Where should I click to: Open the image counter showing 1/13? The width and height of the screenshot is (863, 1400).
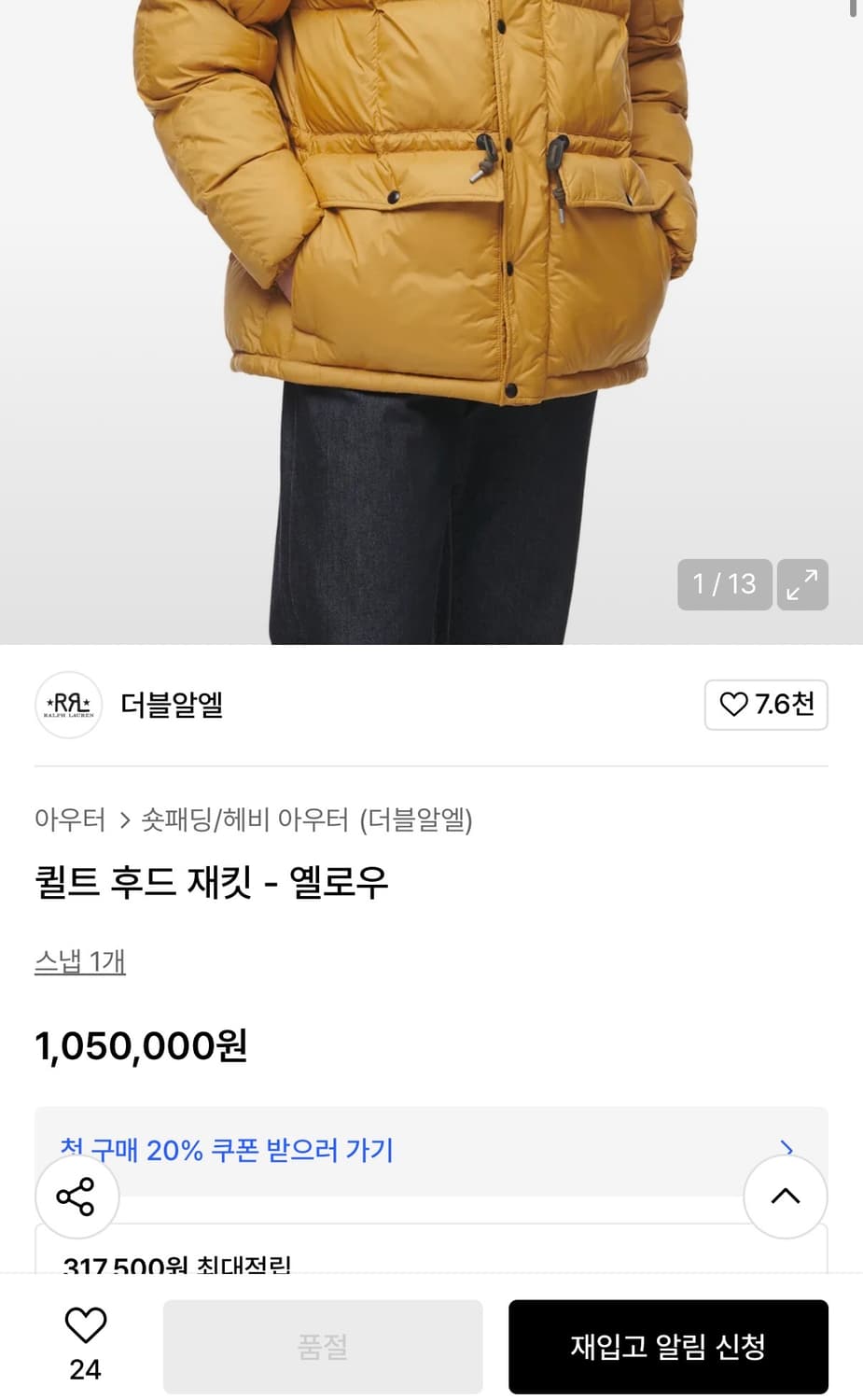(x=725, y=584)
